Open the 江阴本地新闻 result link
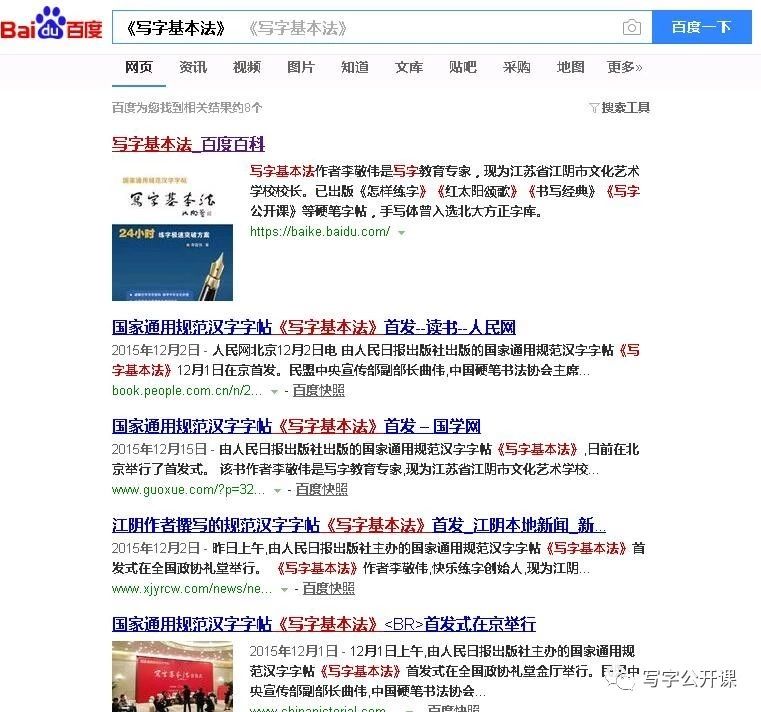This screenshot has width=761, height=712. pos(358,525)
